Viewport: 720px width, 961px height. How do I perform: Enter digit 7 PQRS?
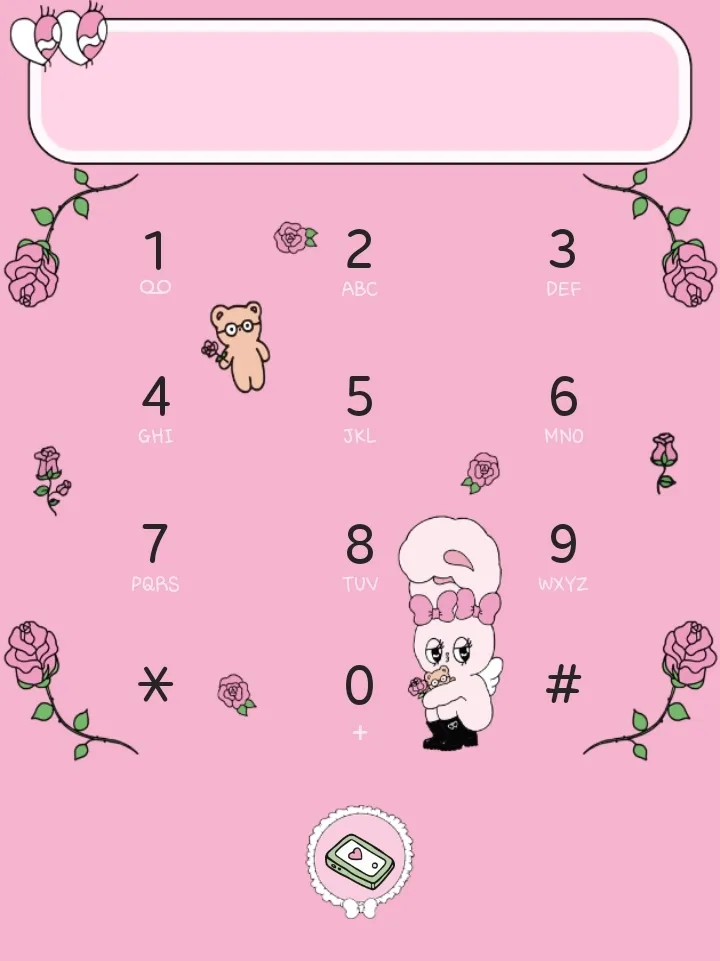[155, 555]
